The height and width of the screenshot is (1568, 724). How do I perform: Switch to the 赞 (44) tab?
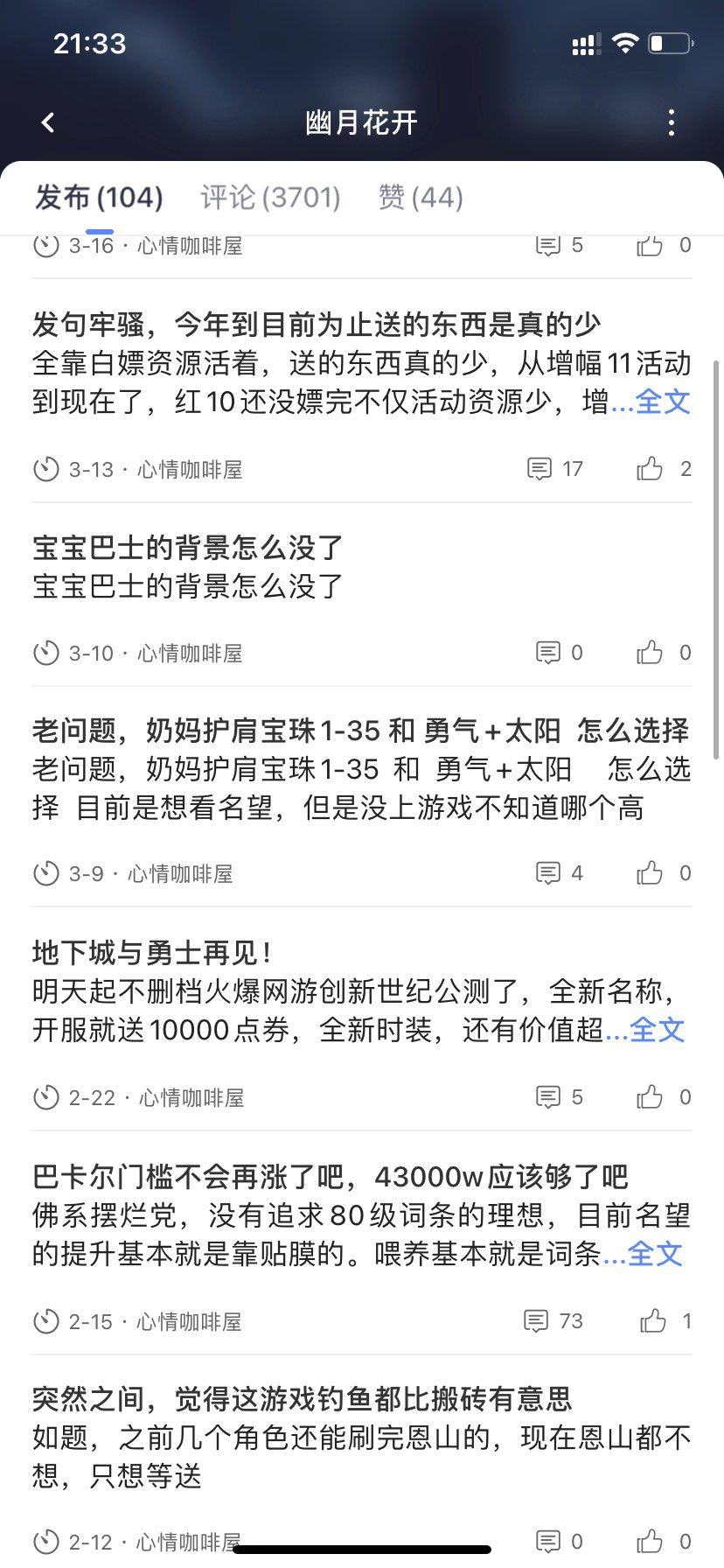[421, 198]
